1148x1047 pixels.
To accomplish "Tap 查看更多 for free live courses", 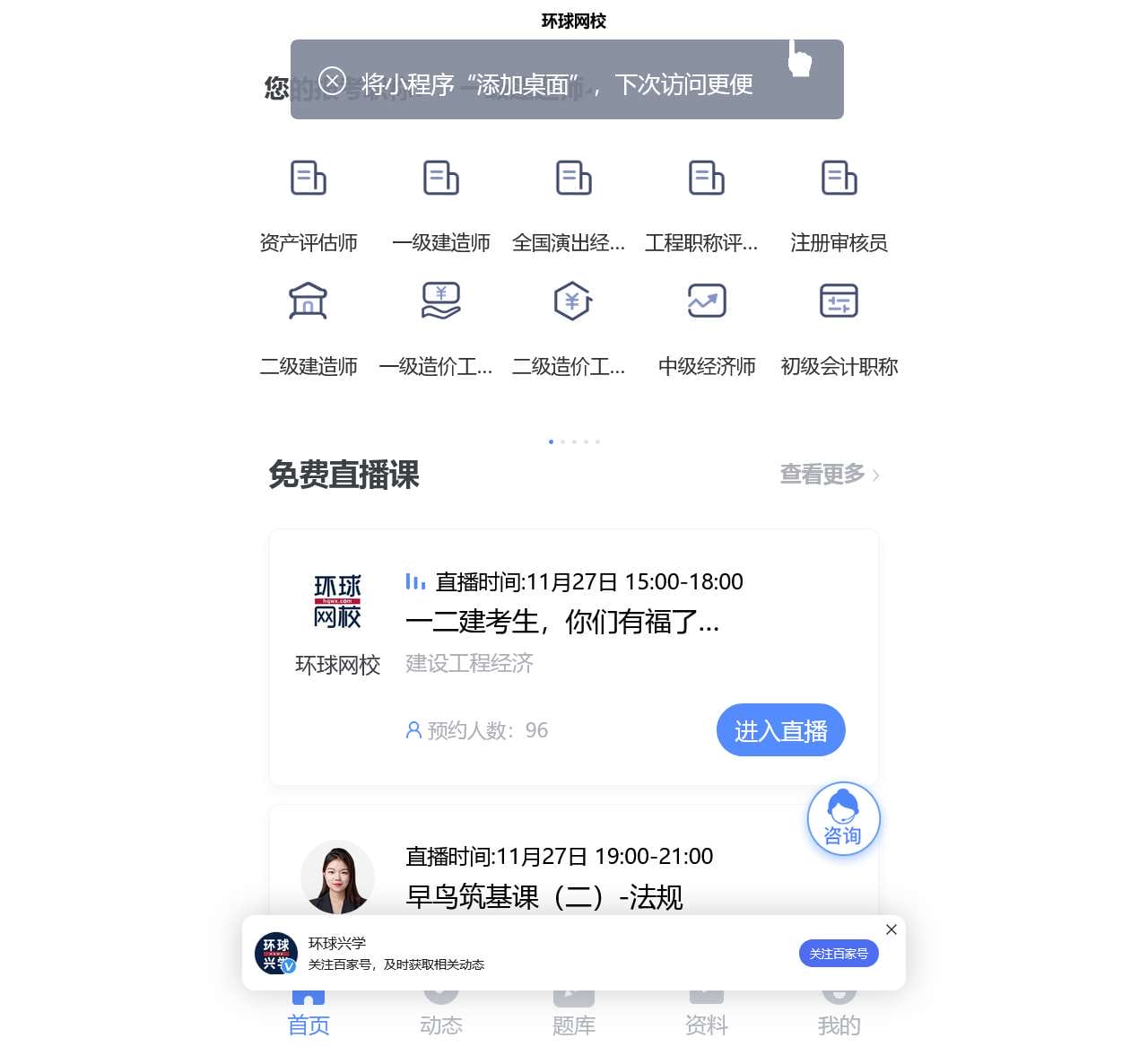I will click(x=829, y=474).
